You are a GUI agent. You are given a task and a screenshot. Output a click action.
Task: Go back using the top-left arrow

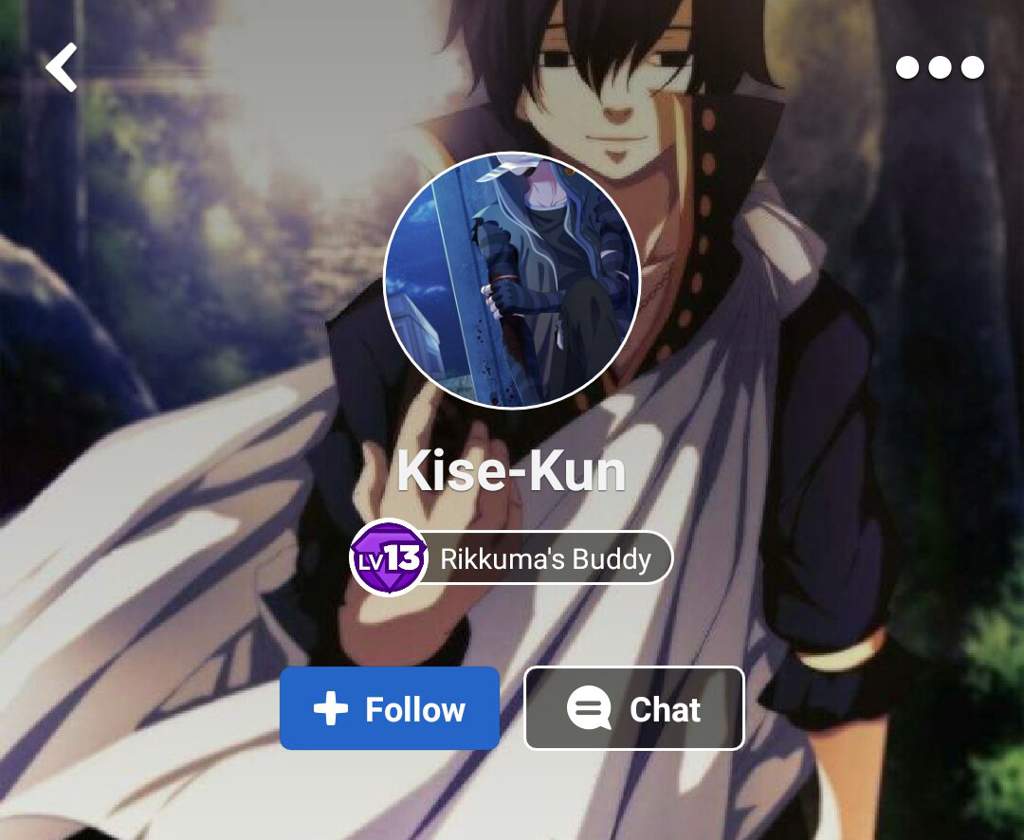click(62, 68)
